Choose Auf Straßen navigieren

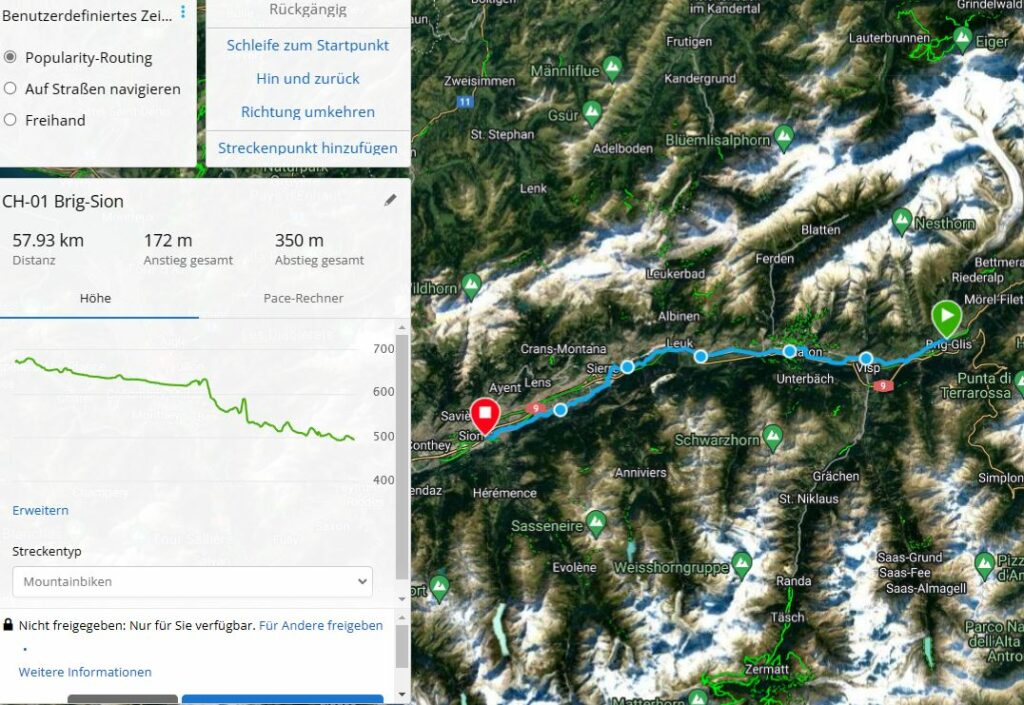point(11,88)
